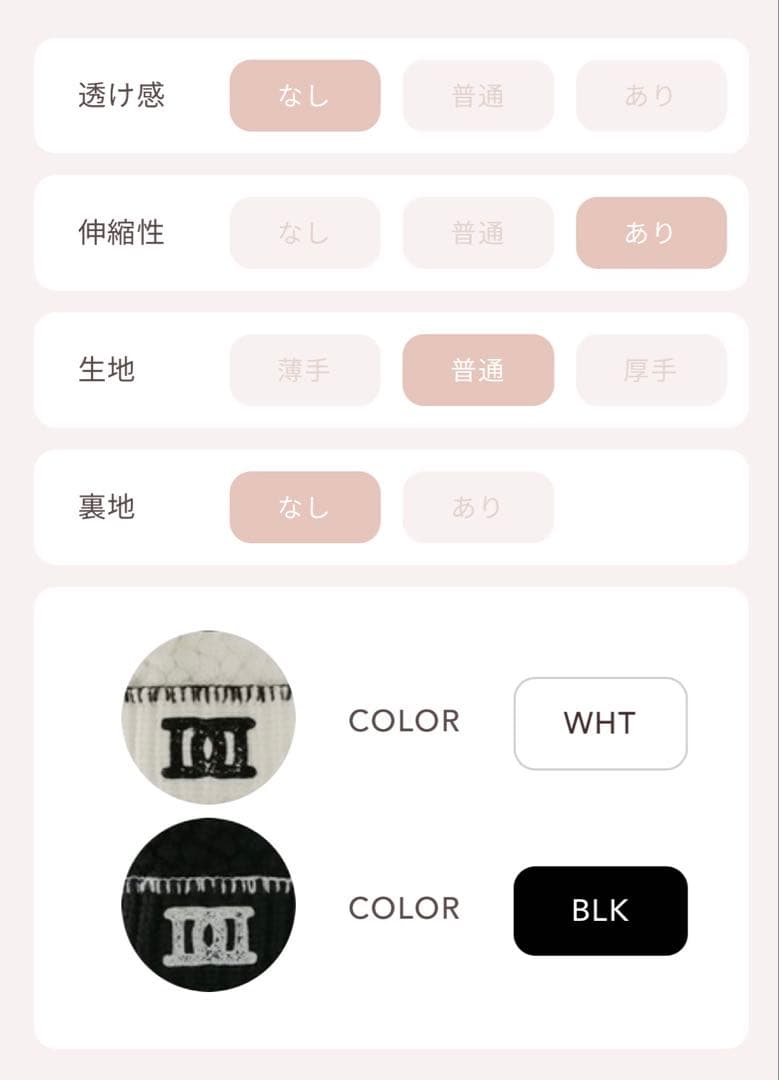Pick 普通 fabric thickness option
Screen dimensions: 779x1080
477,370
